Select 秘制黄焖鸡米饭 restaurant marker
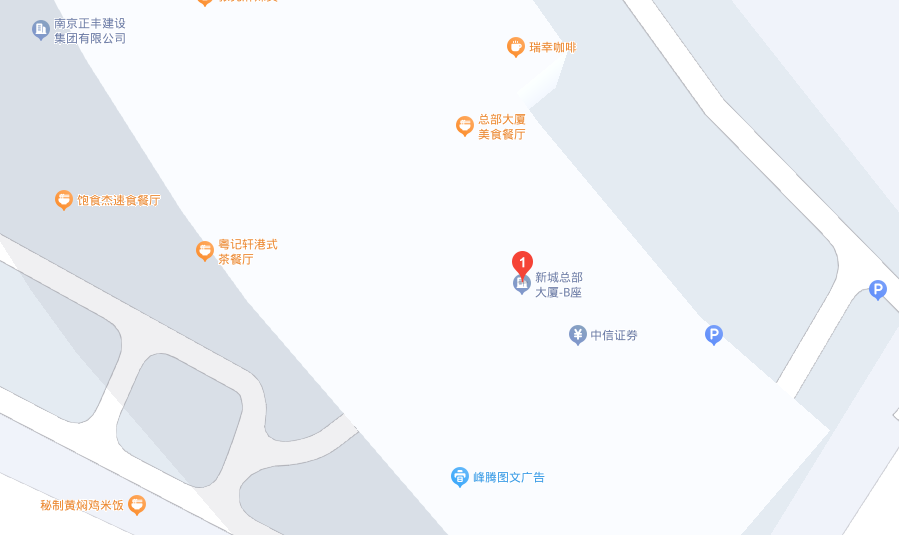The image size is (899, 535). (138, 505)
